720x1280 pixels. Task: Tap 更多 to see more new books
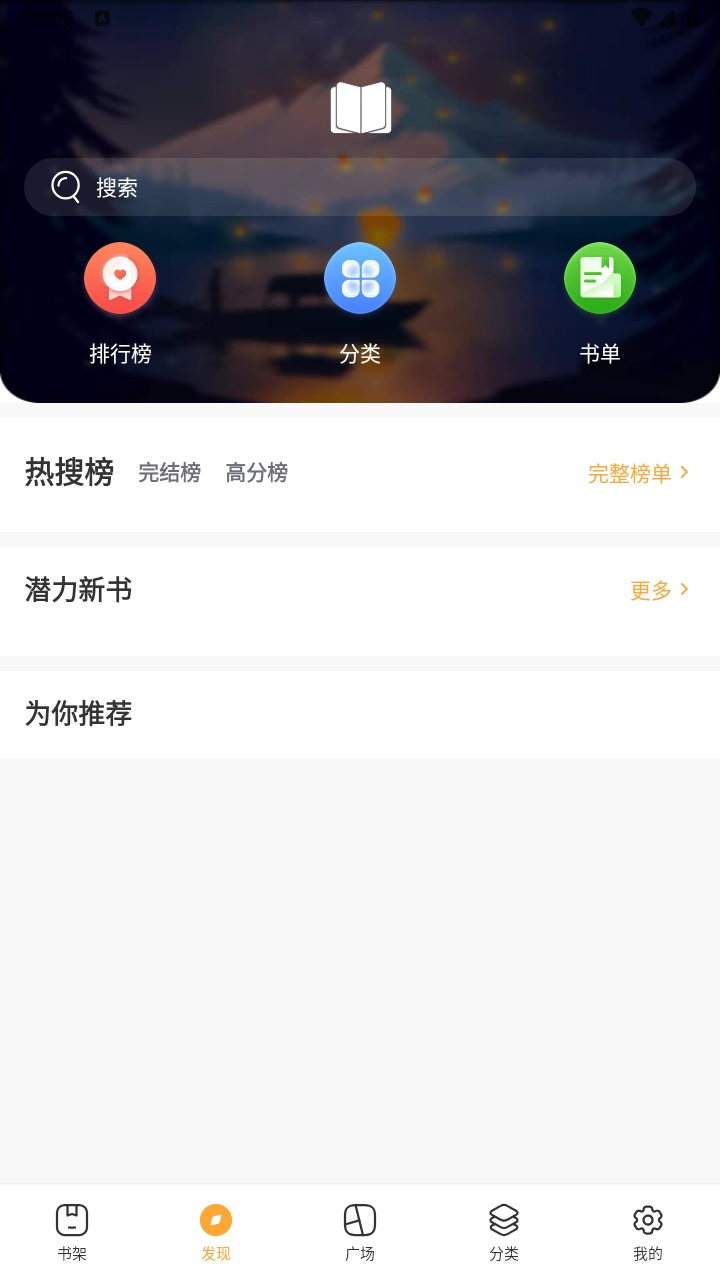click(651, 590)
